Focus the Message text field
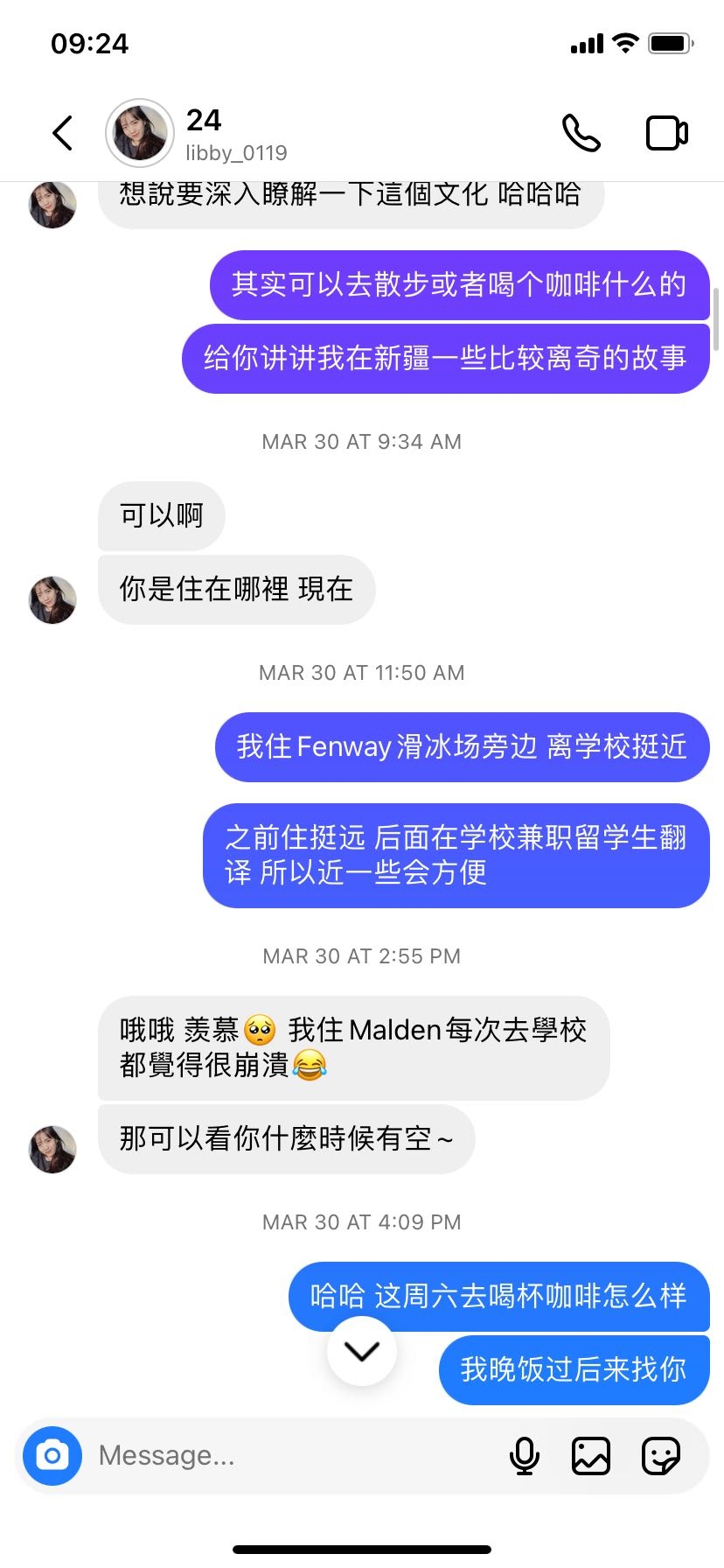This screenshot has height=1568, width=724. [x=289, y=1455]
